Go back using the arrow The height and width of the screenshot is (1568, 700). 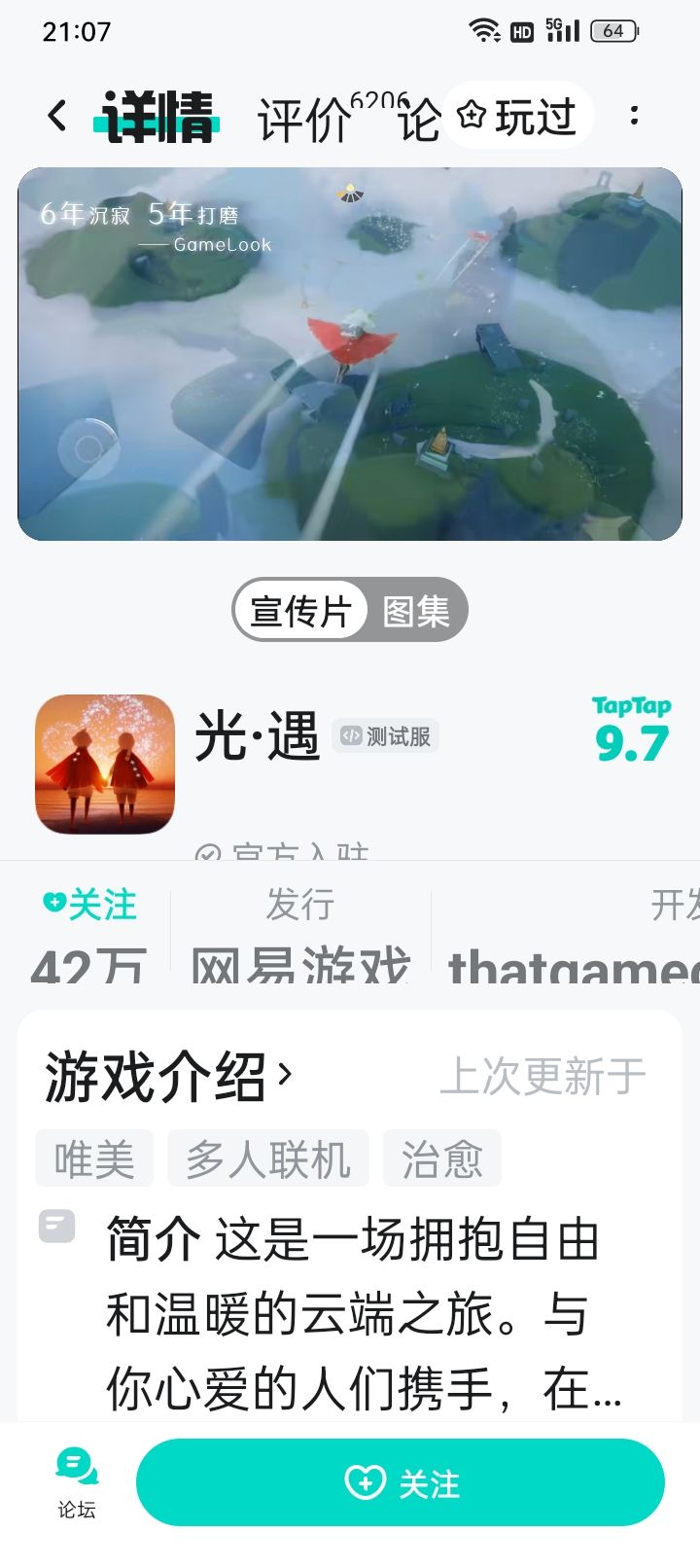tap(57, 116)
